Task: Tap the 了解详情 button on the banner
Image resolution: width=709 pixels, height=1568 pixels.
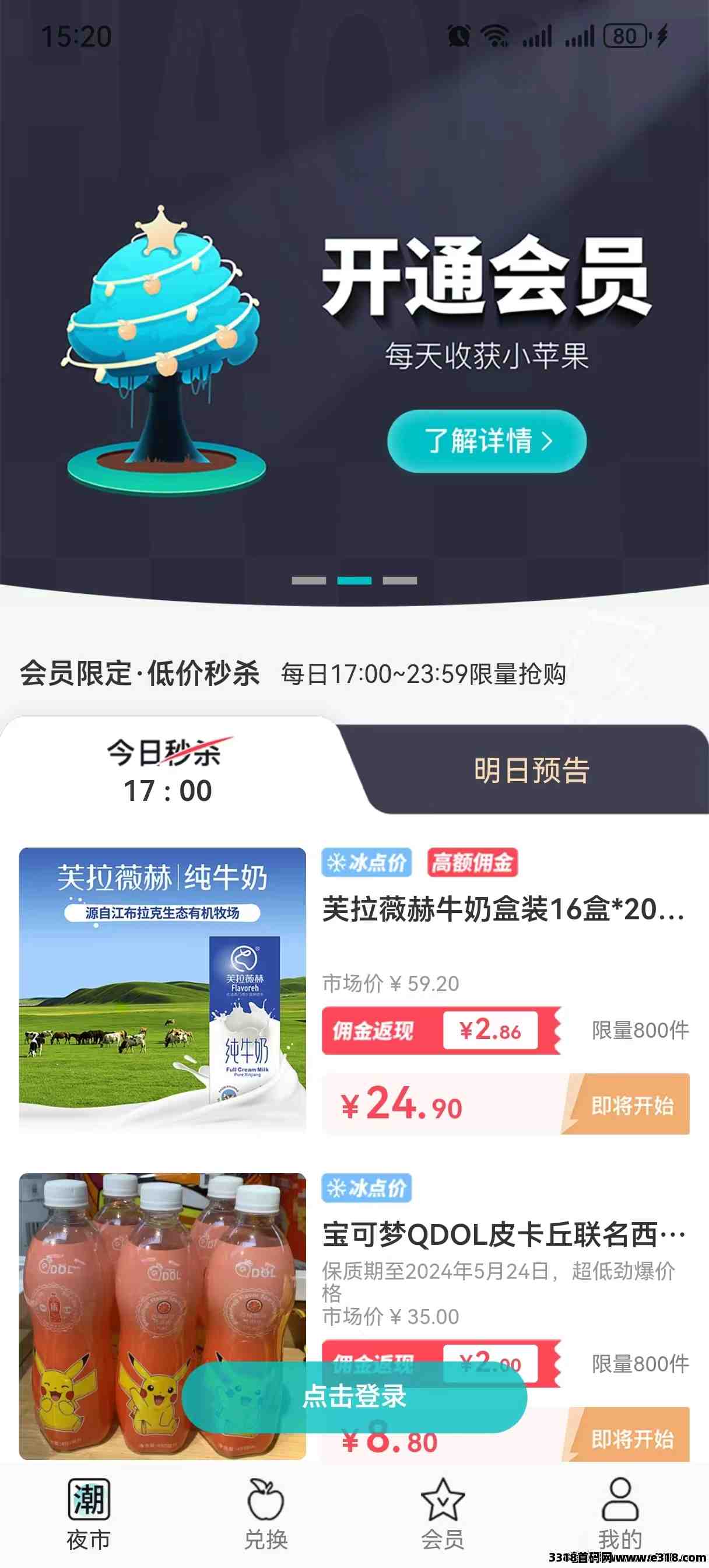Action: (x=487, y=440)
